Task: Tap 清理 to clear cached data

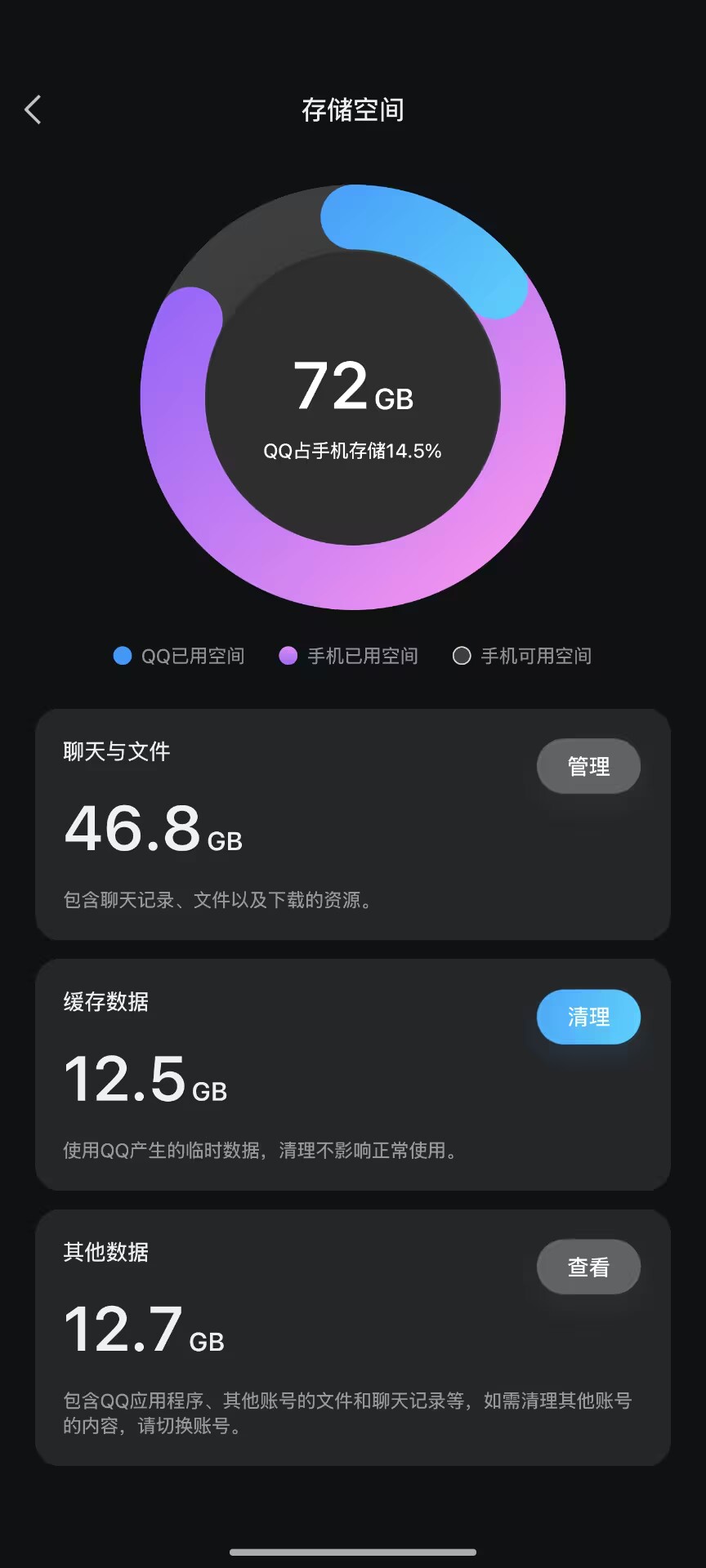Action: pyautogui.click(x=588, y=1017)
